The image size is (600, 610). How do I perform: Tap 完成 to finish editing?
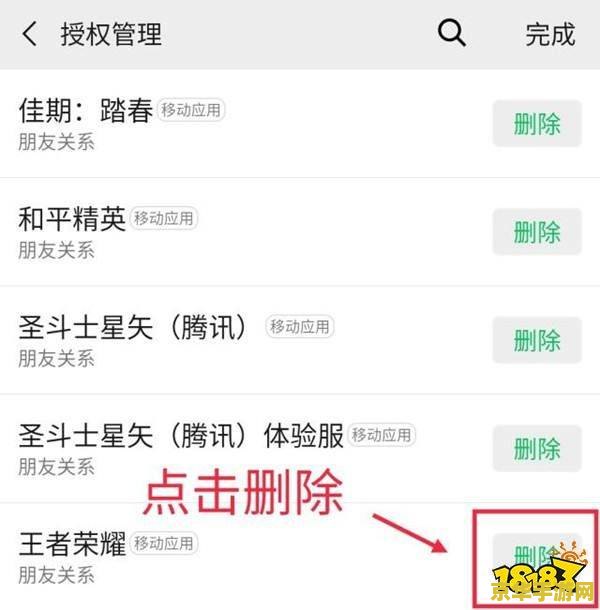(550, 34)
